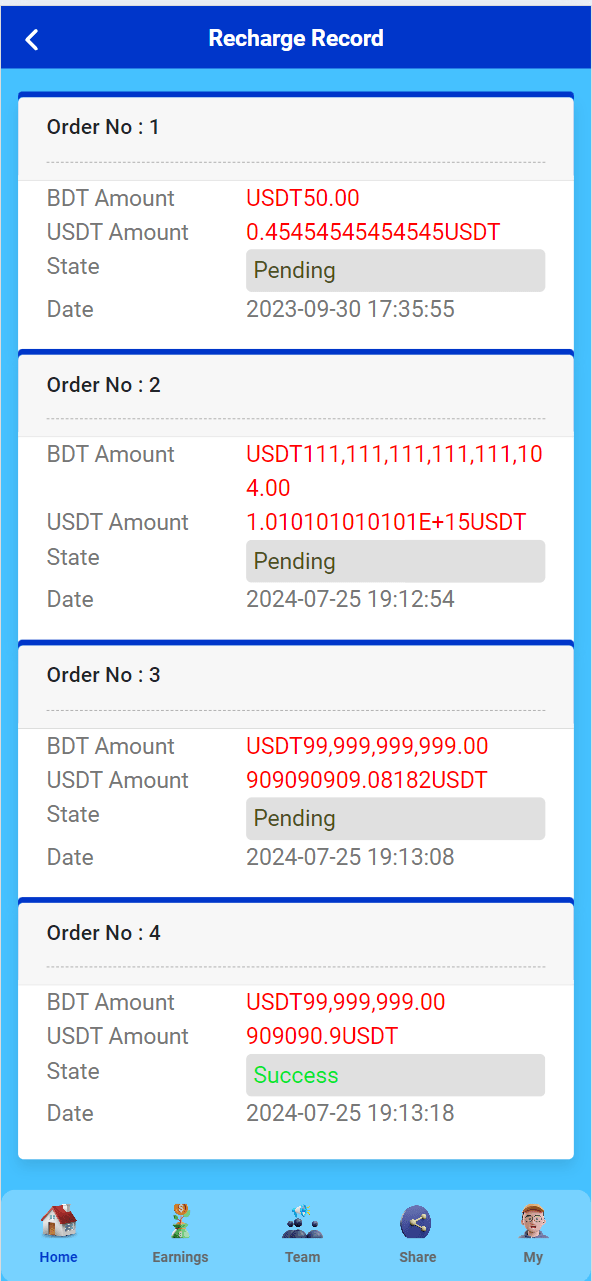Go back from Recharge Record
The width and height of the screenshot is (592, 1281).
(32, 39)
